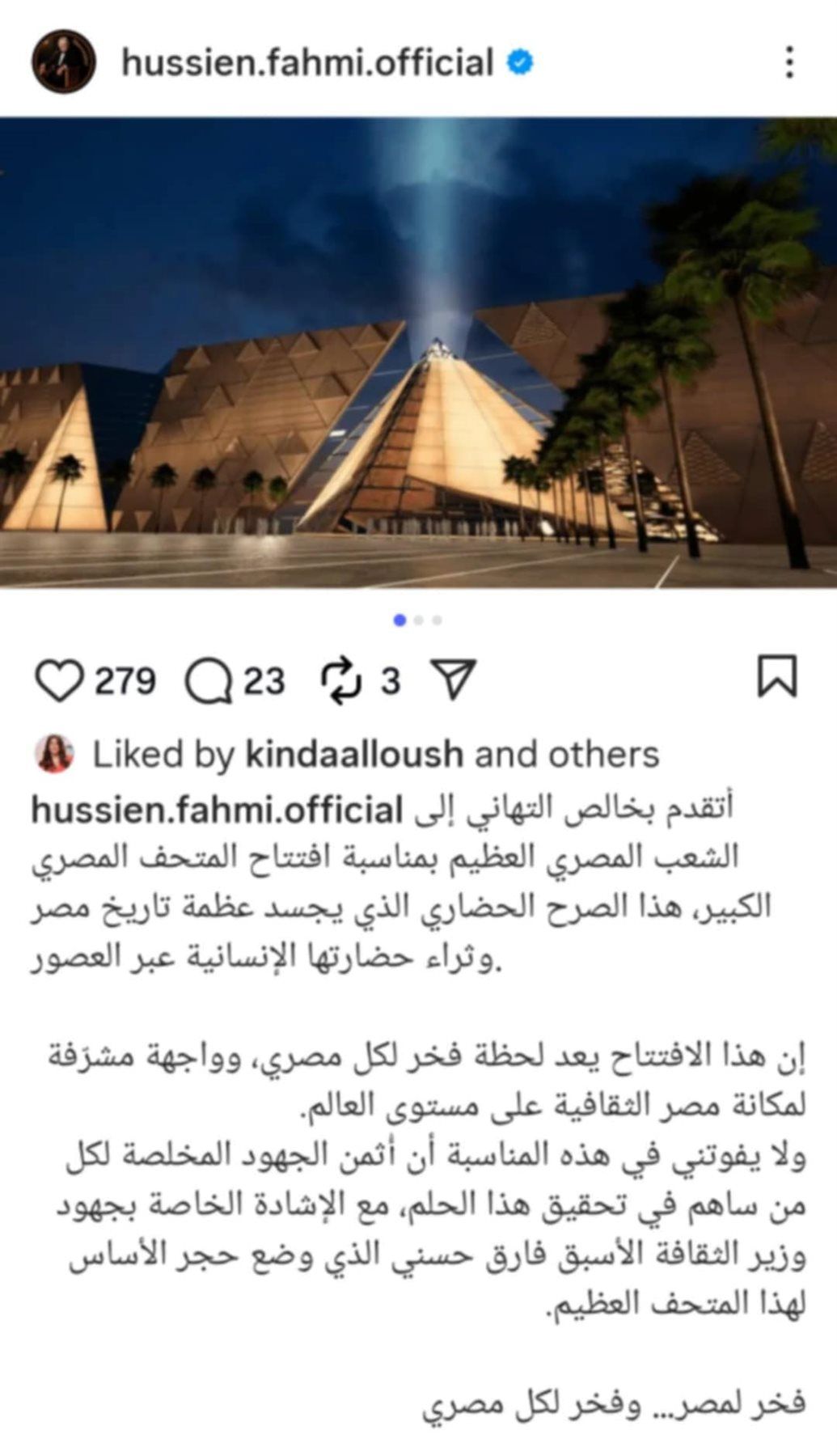Like the post with heart icon

60,680
